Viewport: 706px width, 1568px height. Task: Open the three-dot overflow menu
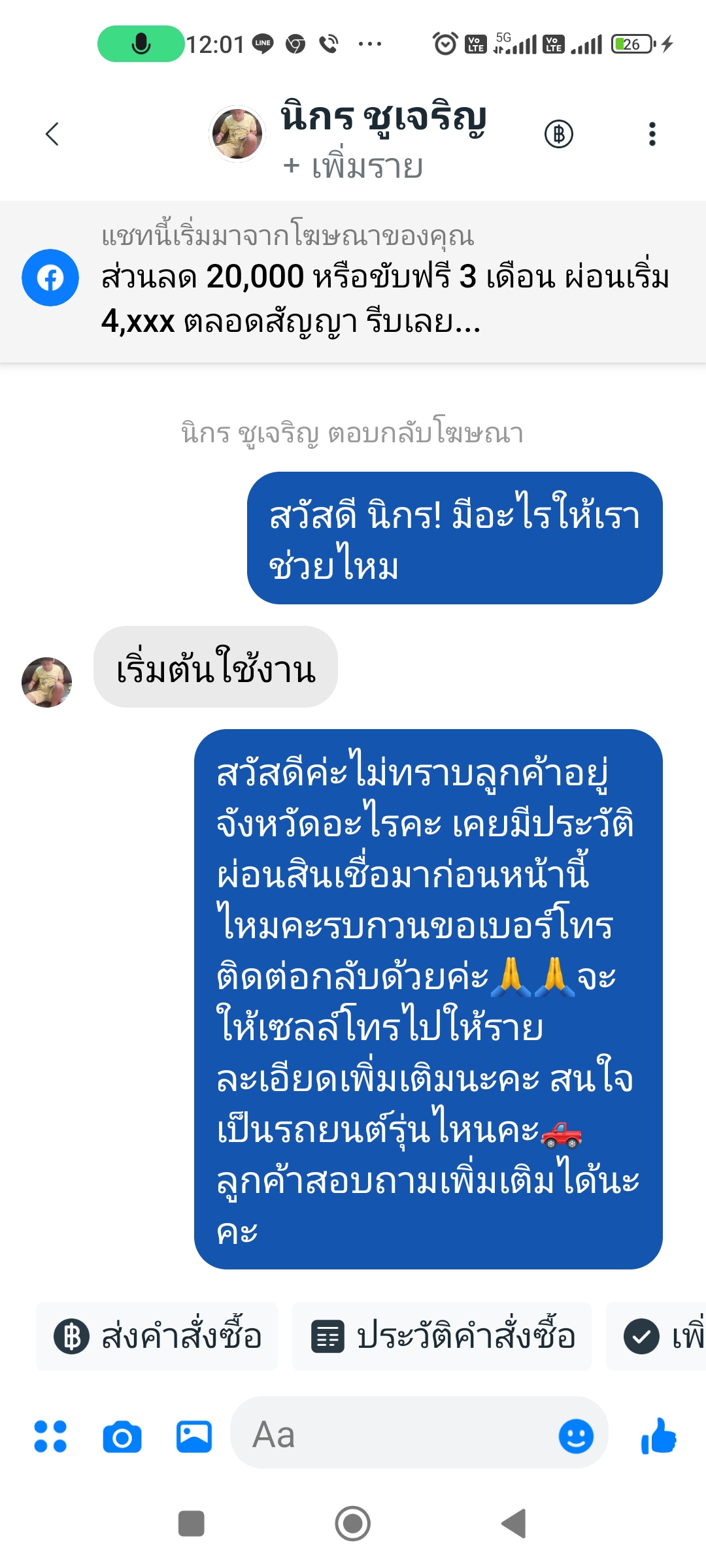pyautogui.click(x=652, y=134)
